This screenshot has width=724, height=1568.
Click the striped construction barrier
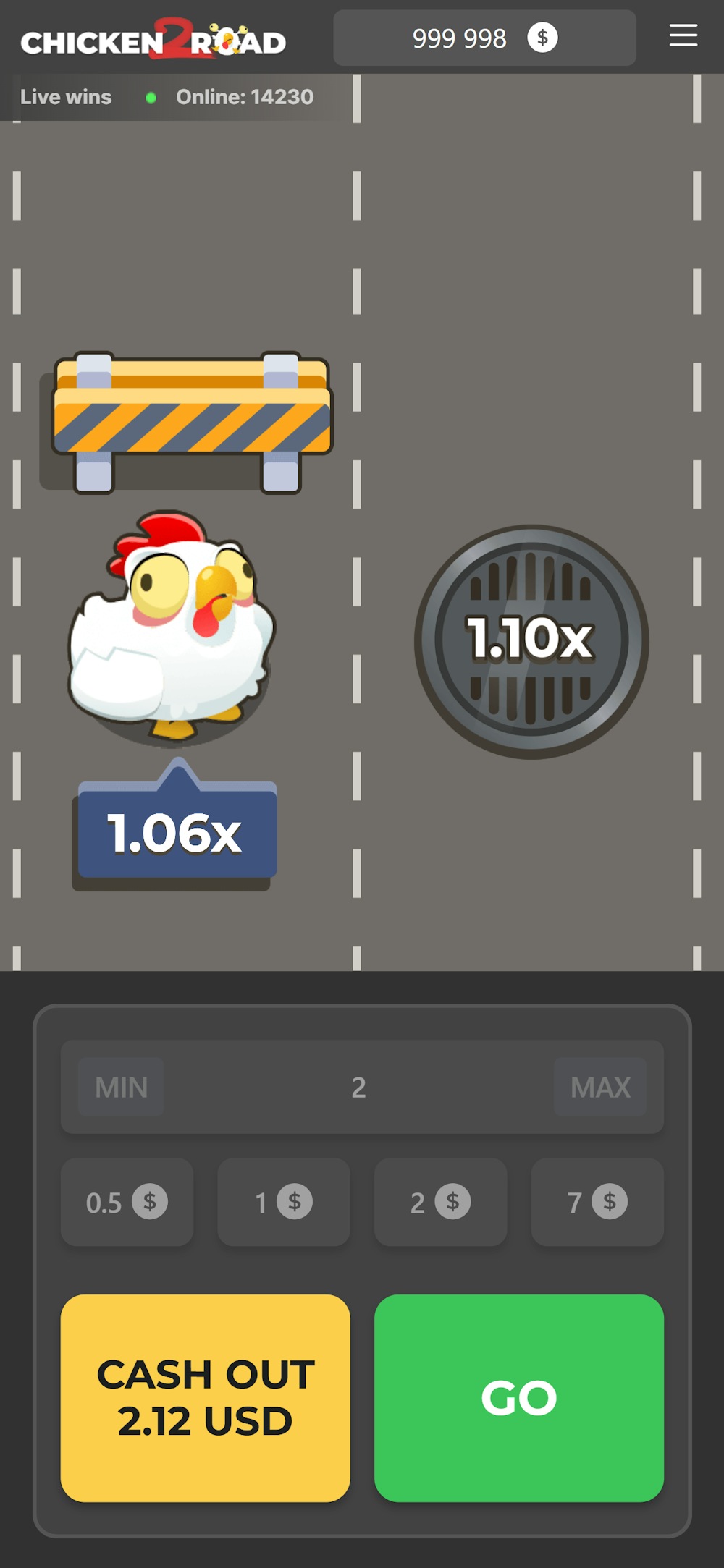[x=192, y=412]
